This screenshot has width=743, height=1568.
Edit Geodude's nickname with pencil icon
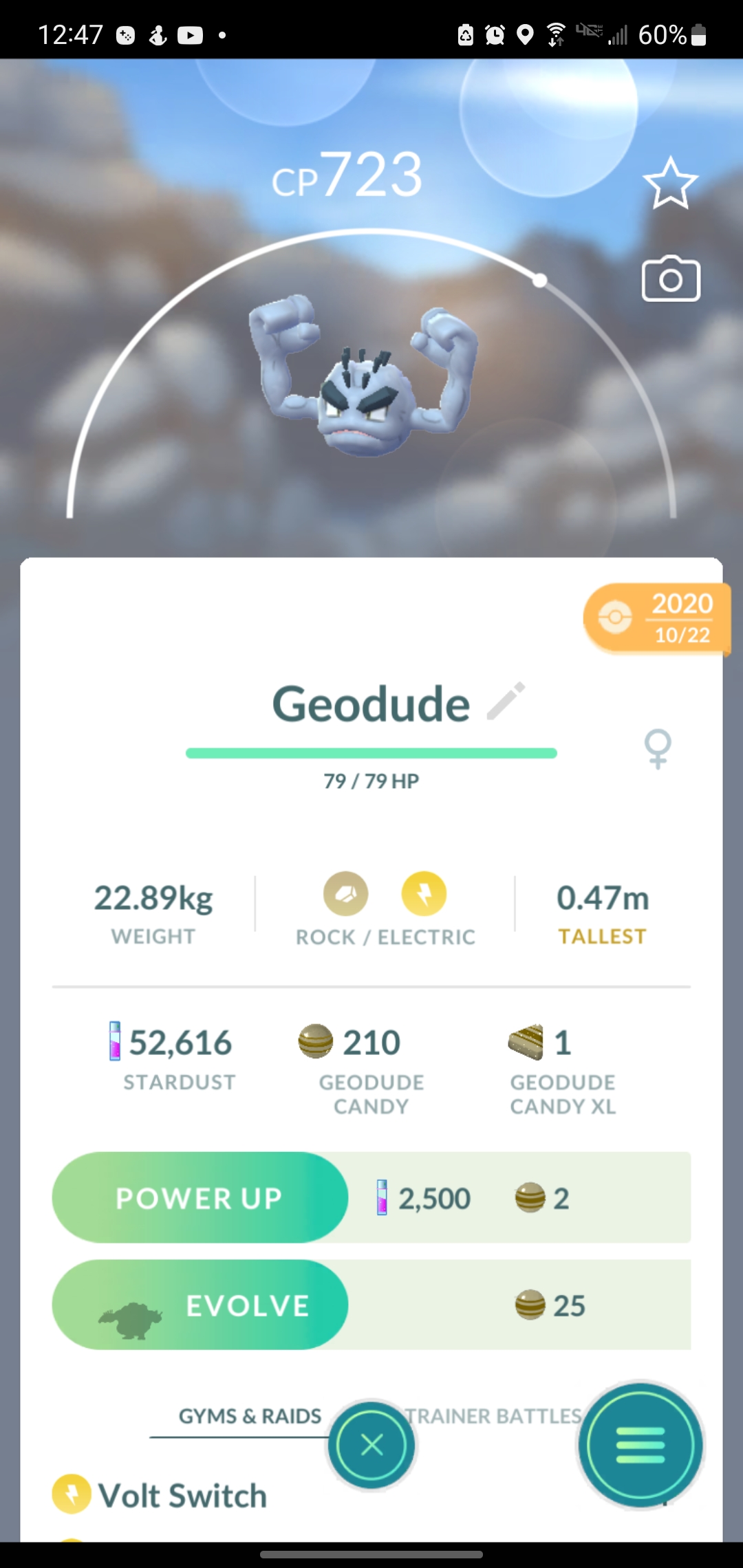[506, 701]
